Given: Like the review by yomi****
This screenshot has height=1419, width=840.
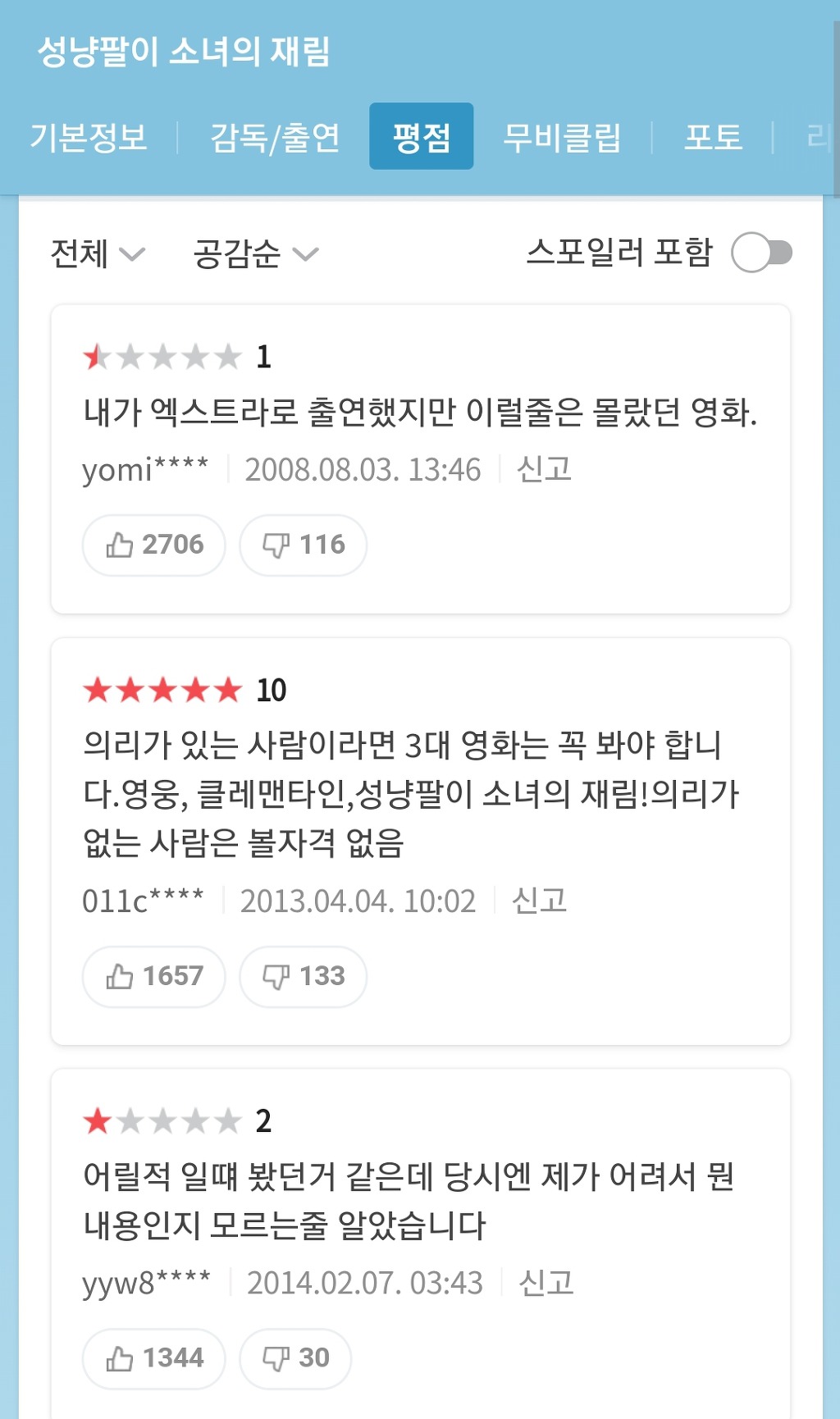Looking at the screenshot, I should tap(154, 545).
